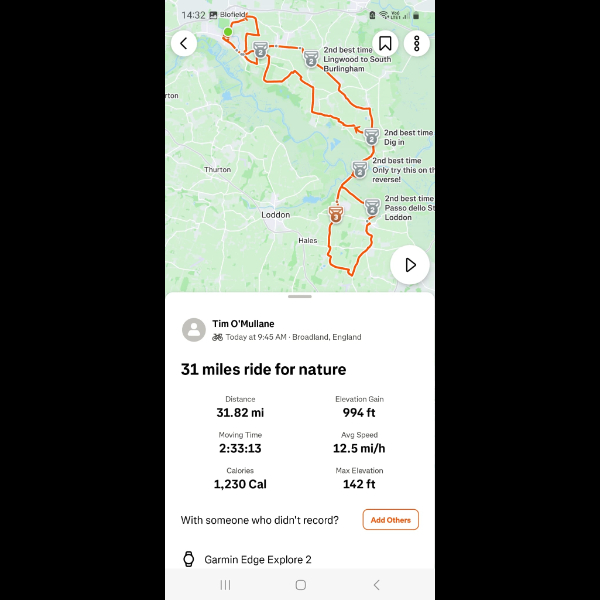Open the three-dot overflow menu
This screenshot has width=600, height=600.
[416, 43]
